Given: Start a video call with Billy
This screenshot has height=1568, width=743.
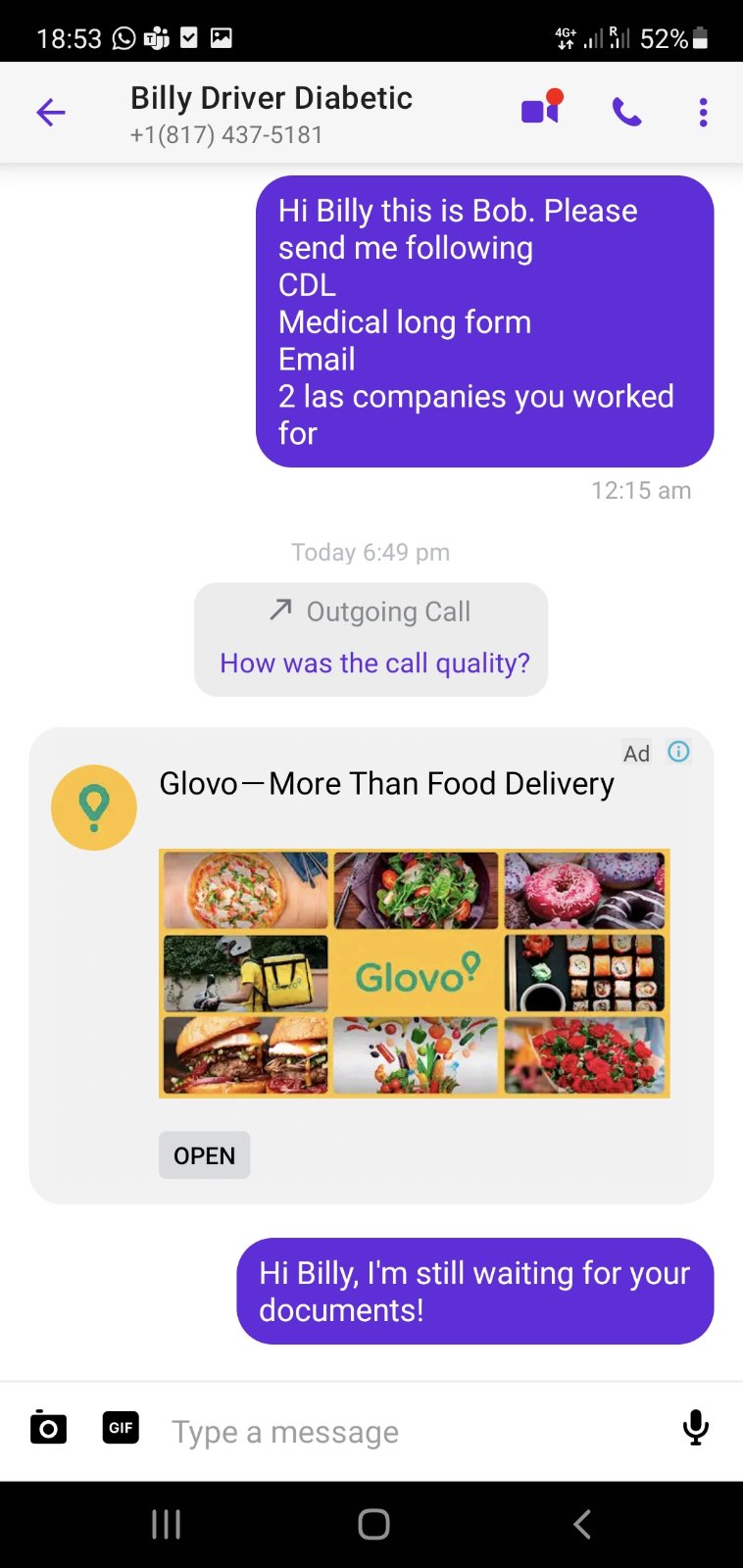Looking at the screenshot, I should [540, 111].
